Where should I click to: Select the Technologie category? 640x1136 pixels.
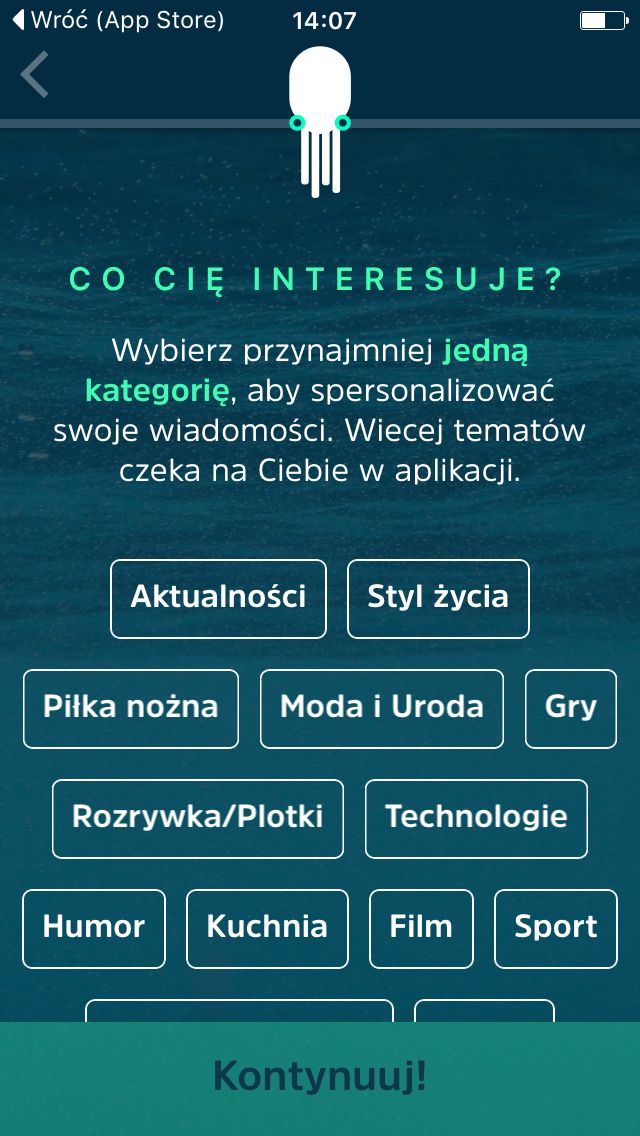(476, 819)
